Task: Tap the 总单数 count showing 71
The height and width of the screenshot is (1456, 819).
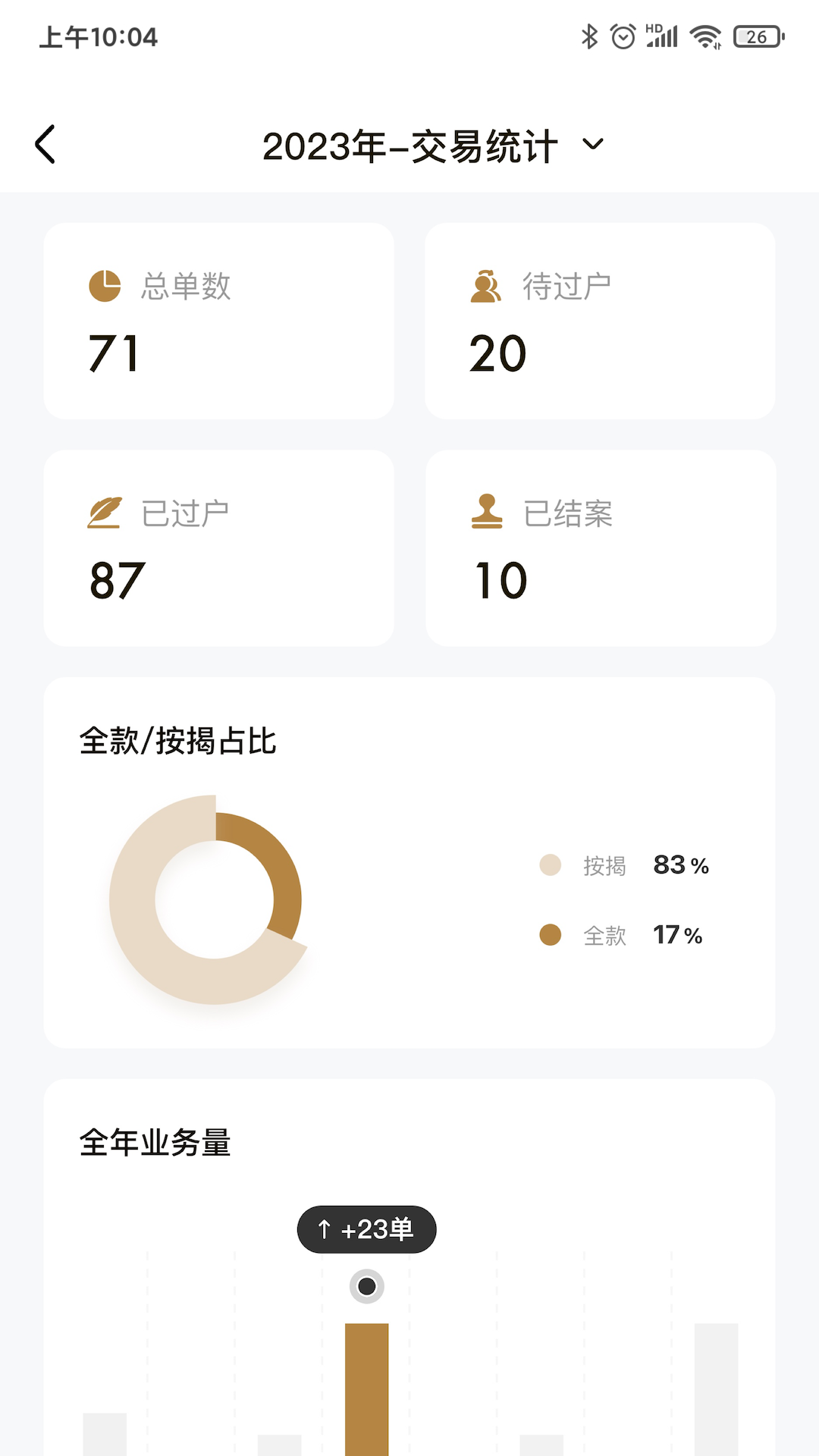Action: tap(112, 353)
